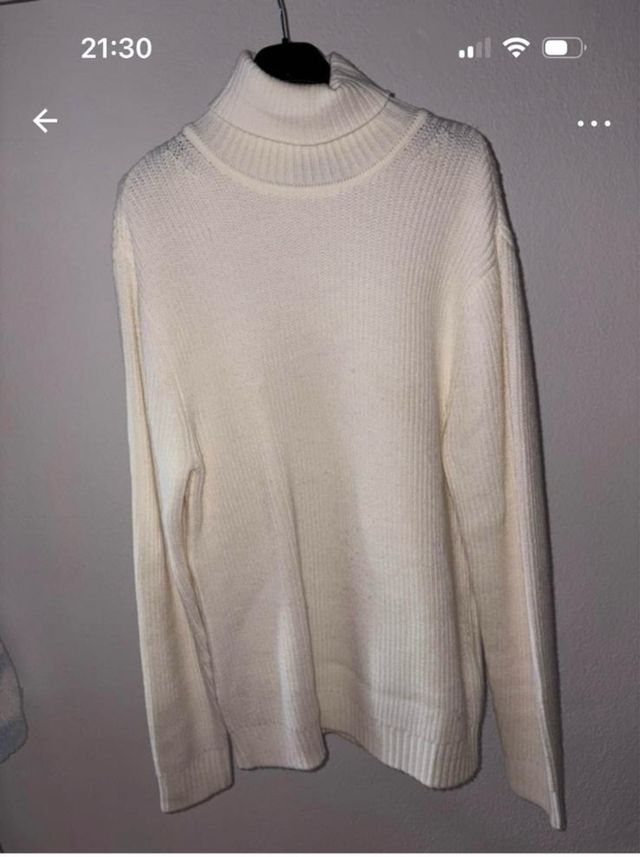Go back using the arrow icon
The image size is (640, 857).
pos(45,122)
